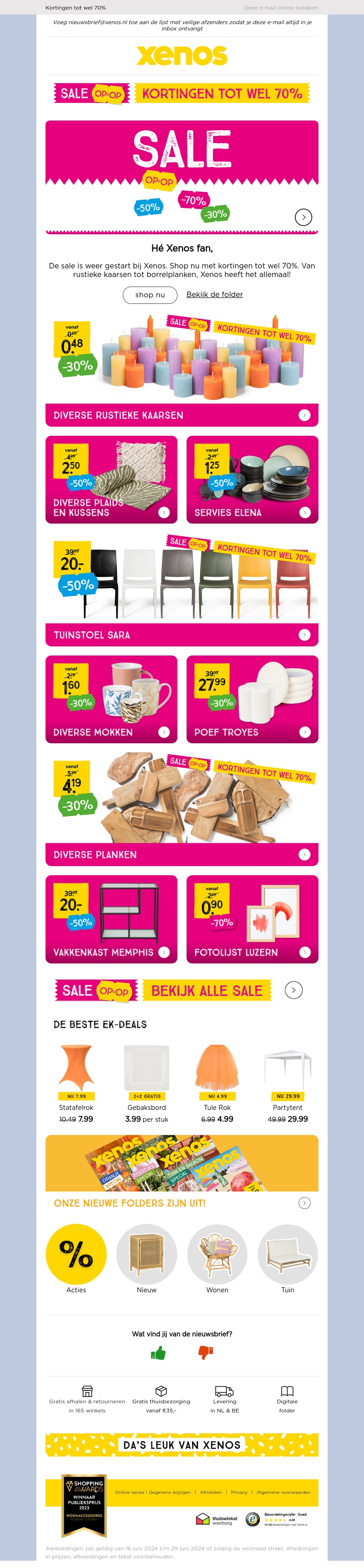364x1568 pixels.
Task: Select the Poef Troyes deal
Action: (x=252, y=700)
